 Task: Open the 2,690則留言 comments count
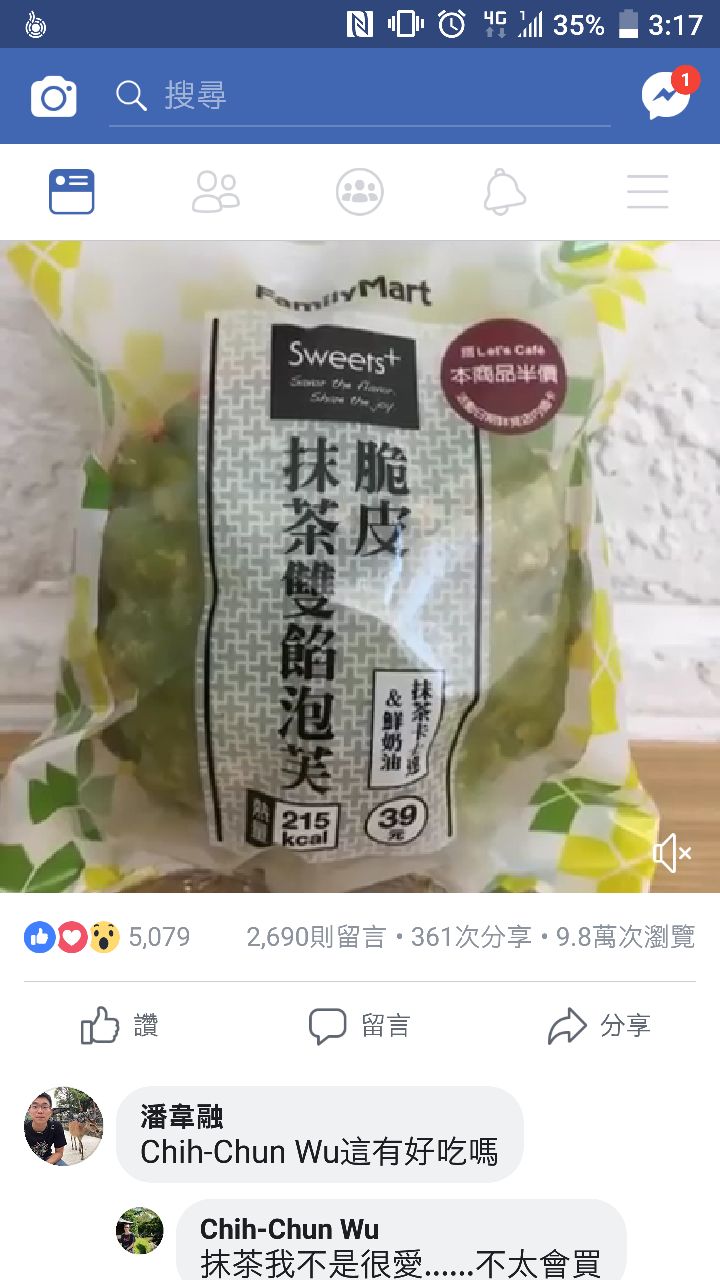(316, 937)
